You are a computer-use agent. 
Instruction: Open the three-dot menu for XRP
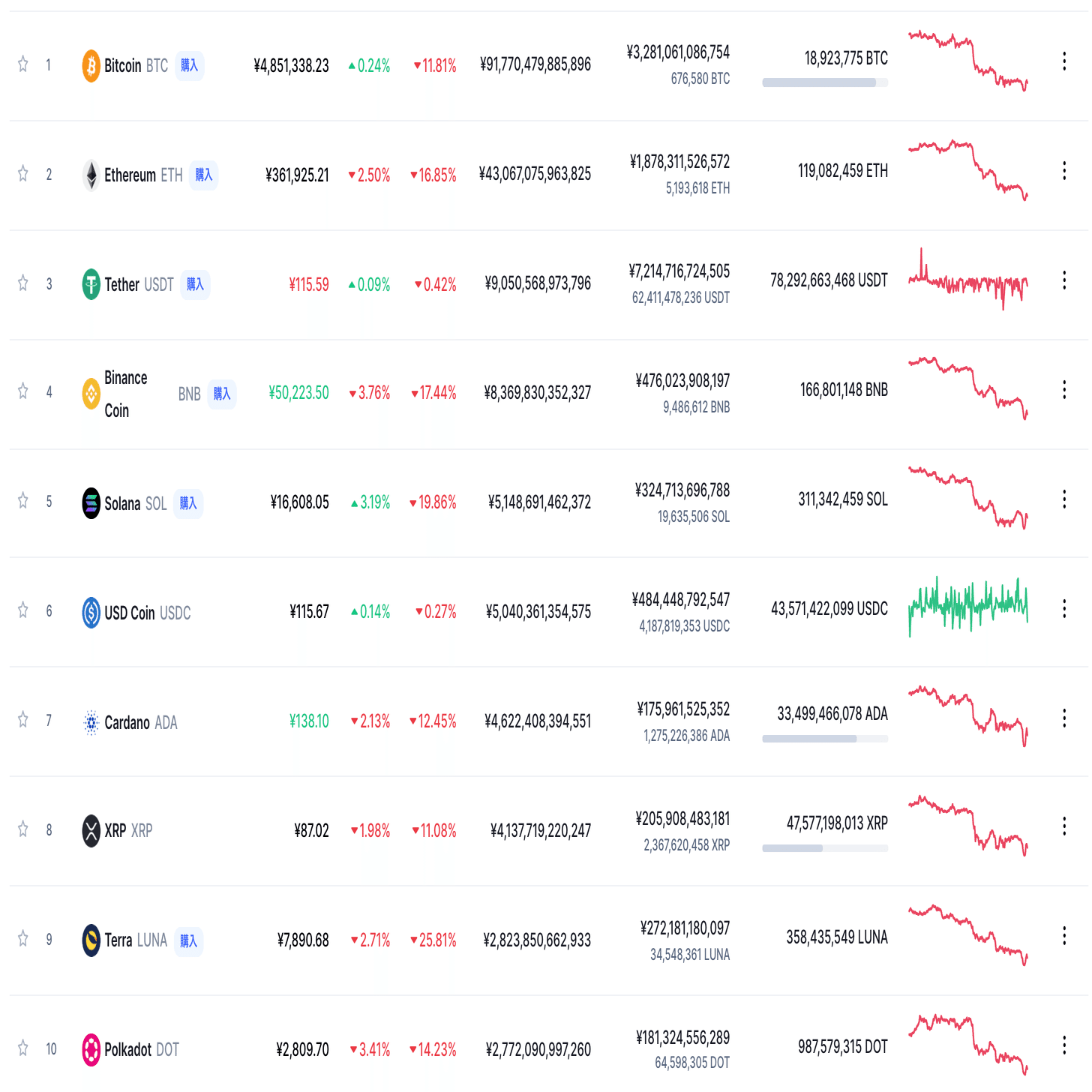click(1064, 826)
